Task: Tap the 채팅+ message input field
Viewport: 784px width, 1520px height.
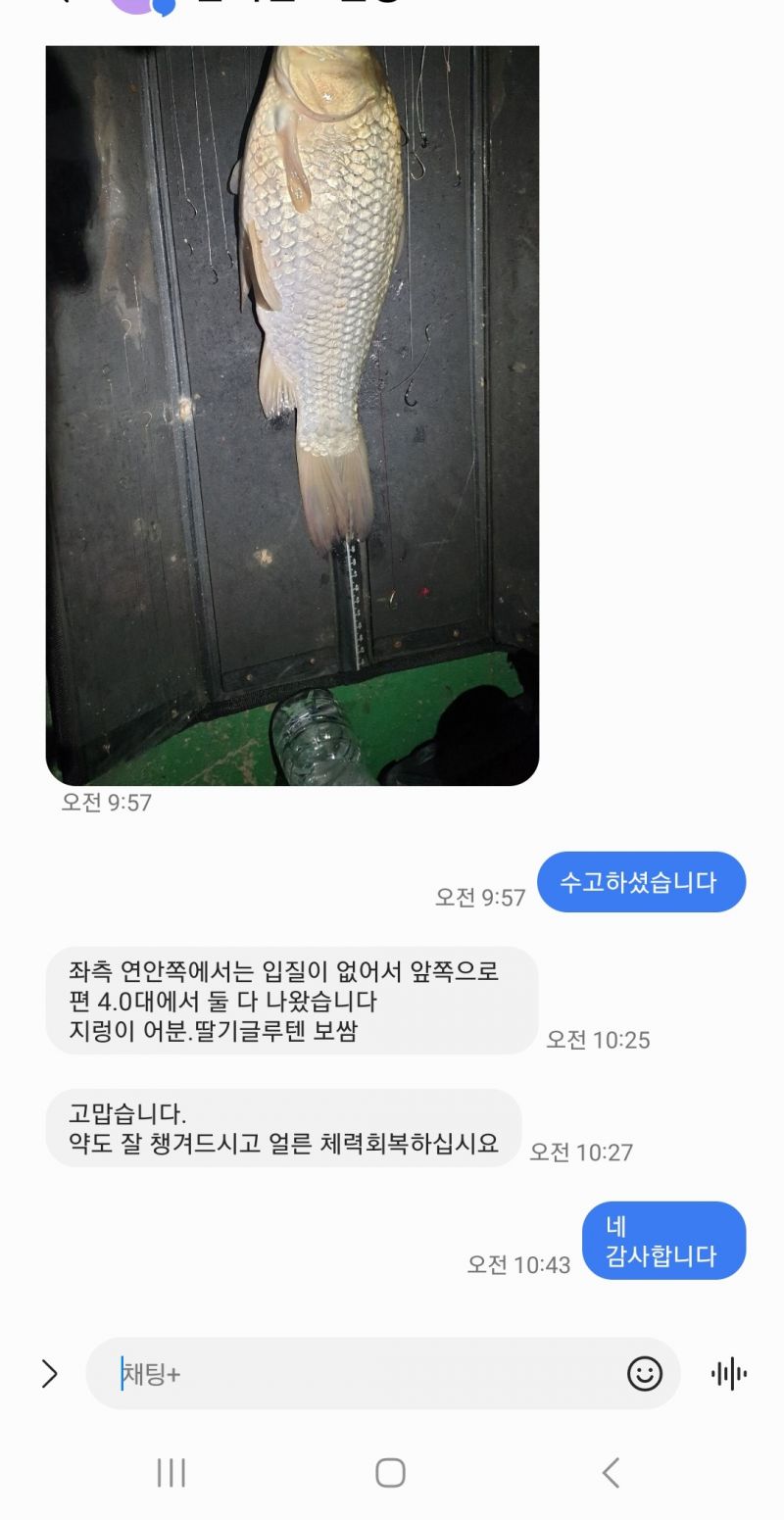Action: (363, 1374)
